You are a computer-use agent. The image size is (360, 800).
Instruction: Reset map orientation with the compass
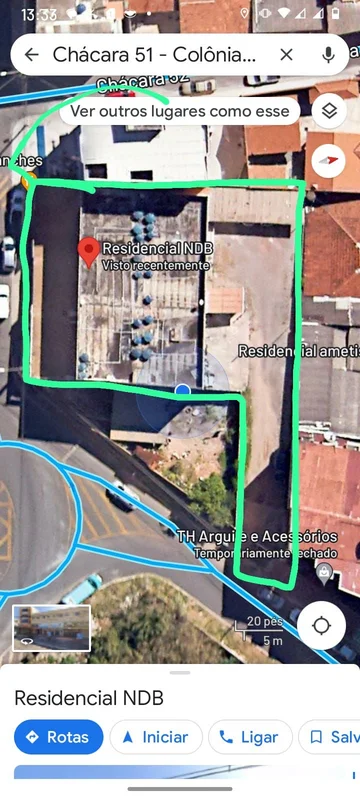(x=329, y=161)
